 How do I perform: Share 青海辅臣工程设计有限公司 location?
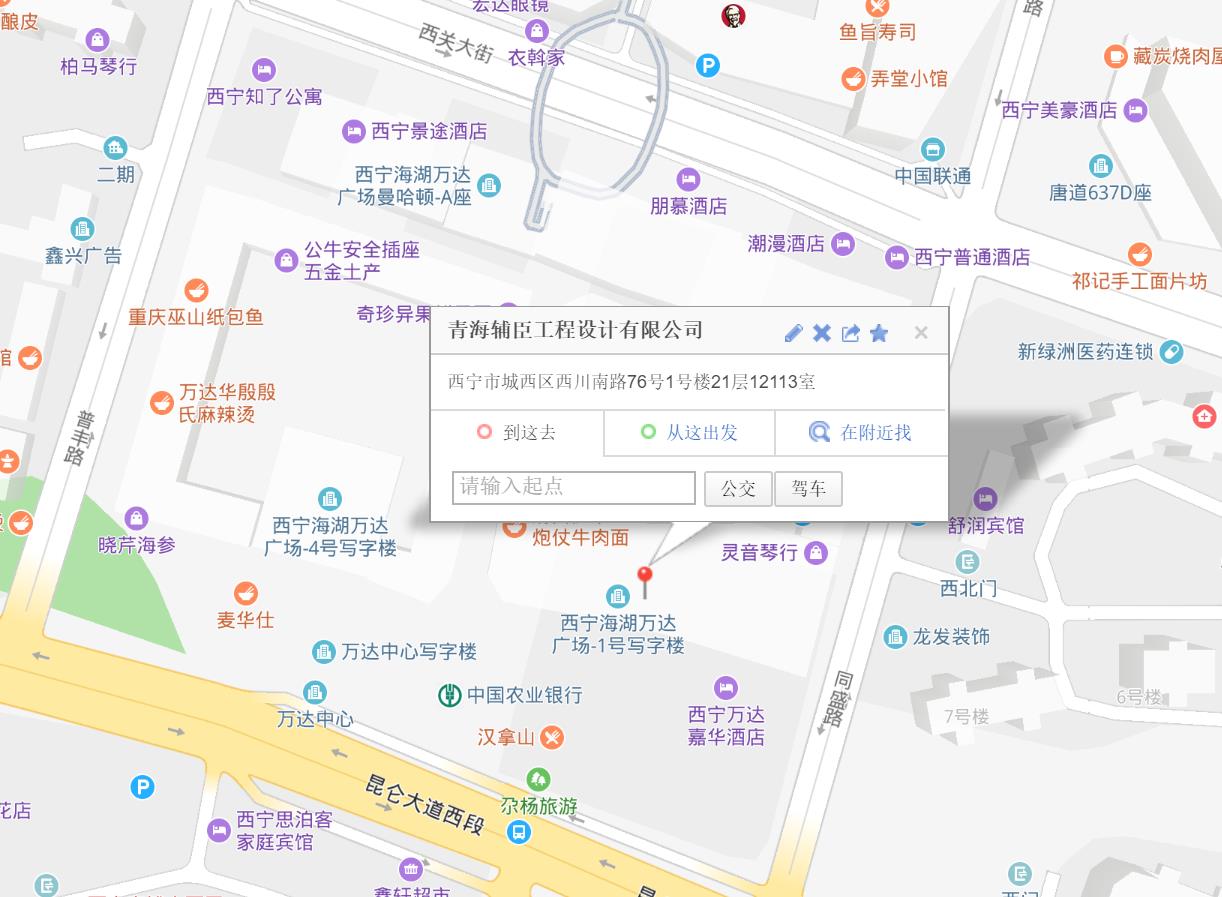click(x=851, y=333)
